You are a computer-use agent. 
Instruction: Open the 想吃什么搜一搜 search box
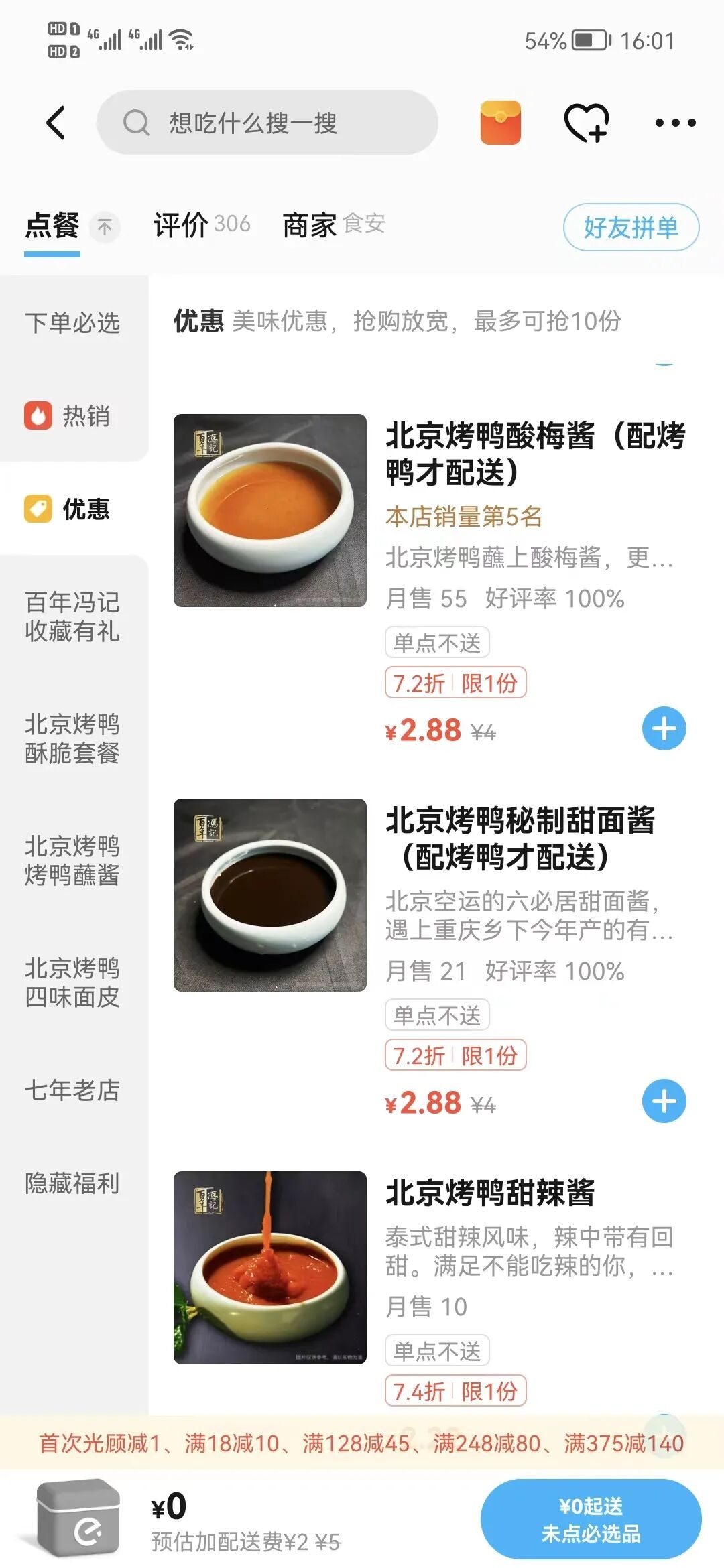coord(267,123)
